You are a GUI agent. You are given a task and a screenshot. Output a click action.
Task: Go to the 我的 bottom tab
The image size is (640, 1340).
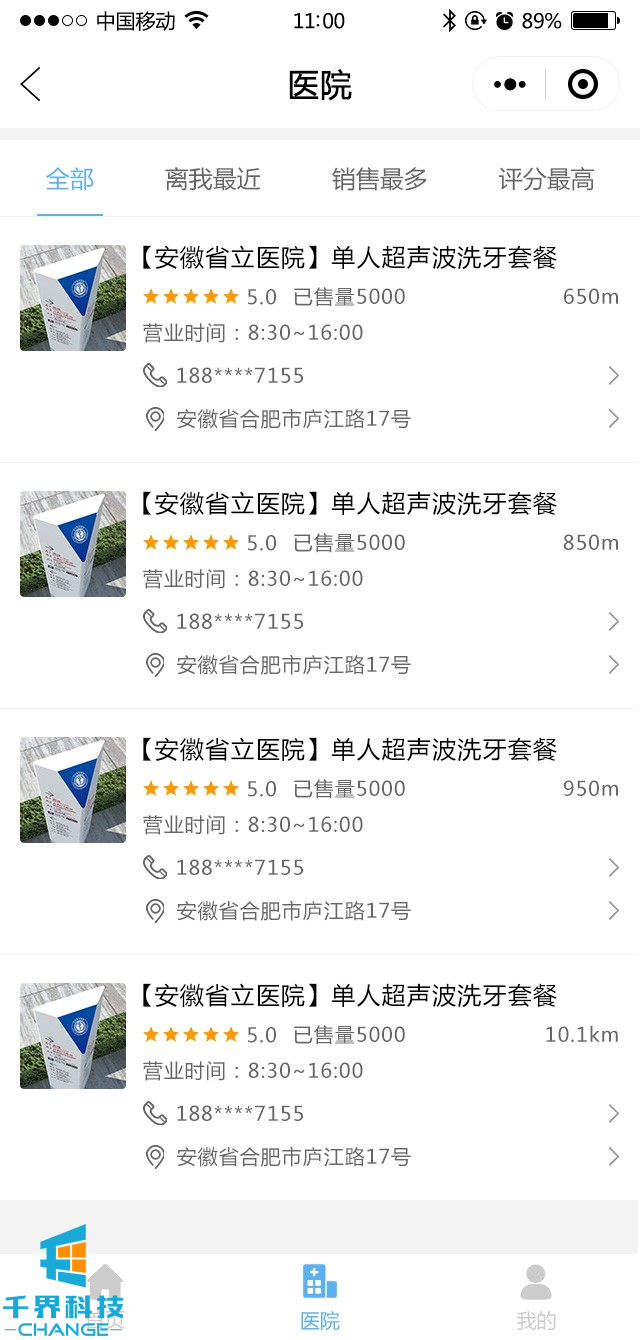tap(536, 1297)
